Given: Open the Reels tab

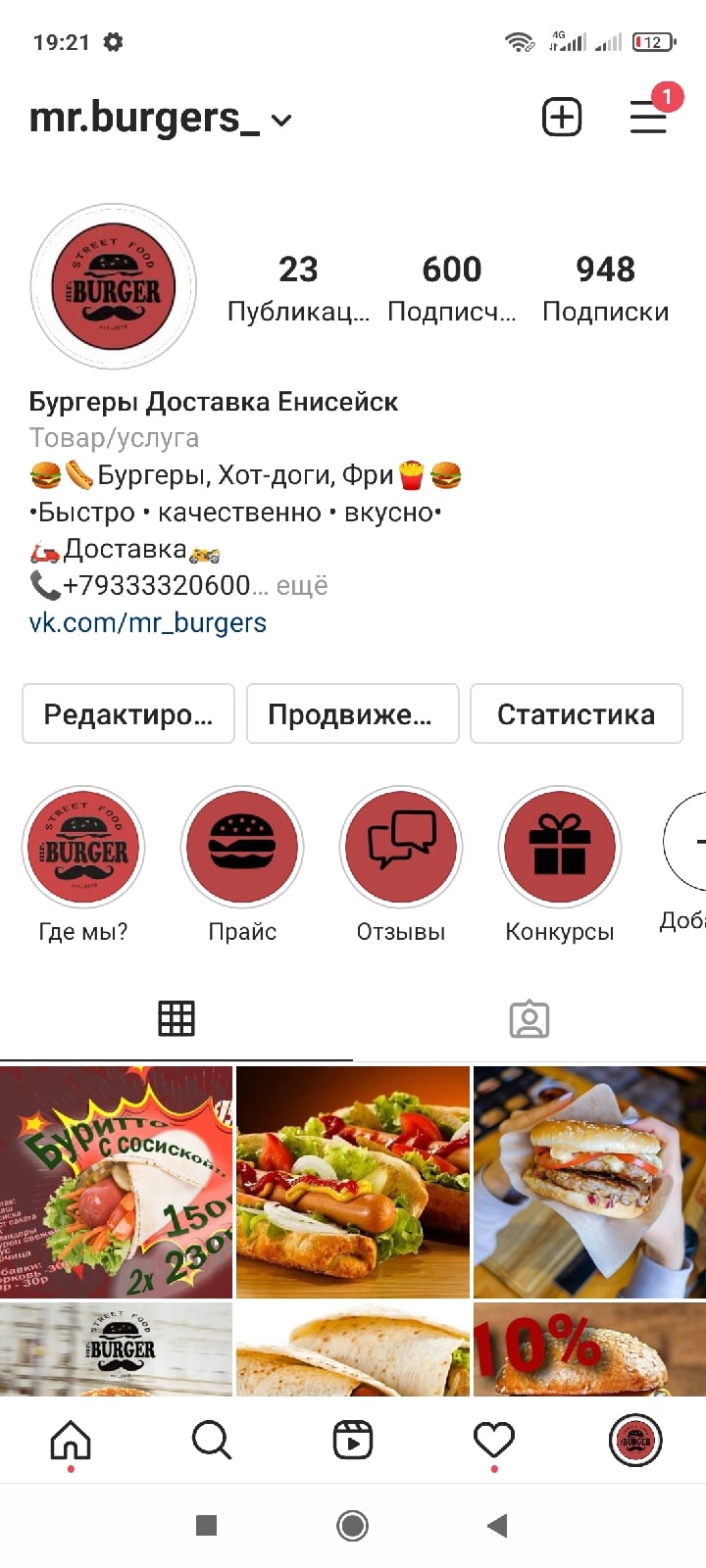Looking at the screenshot, I should click(x=353, y=1440).
